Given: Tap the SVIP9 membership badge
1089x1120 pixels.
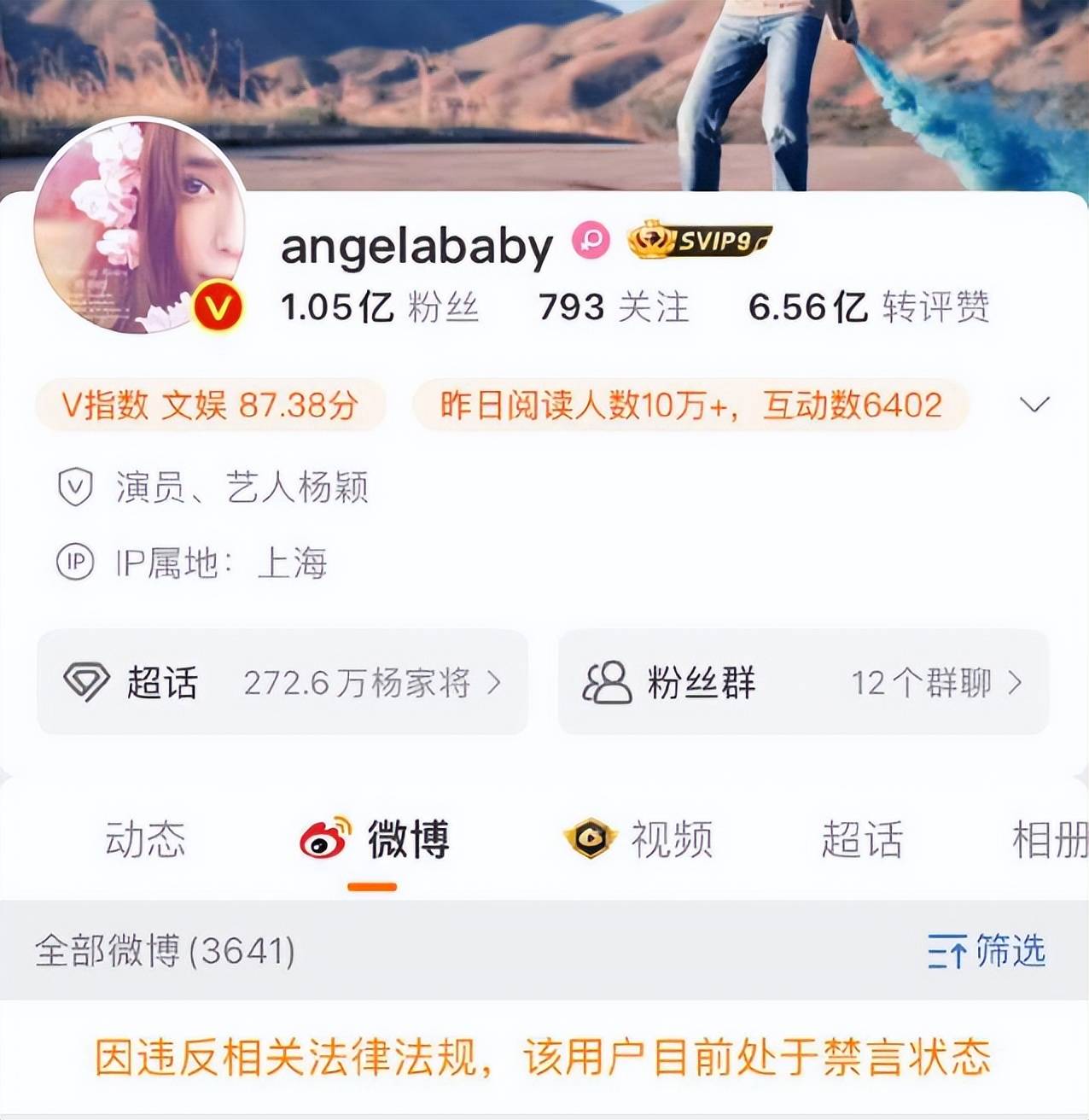Looking at the screenshot, I should coord(700,241).
